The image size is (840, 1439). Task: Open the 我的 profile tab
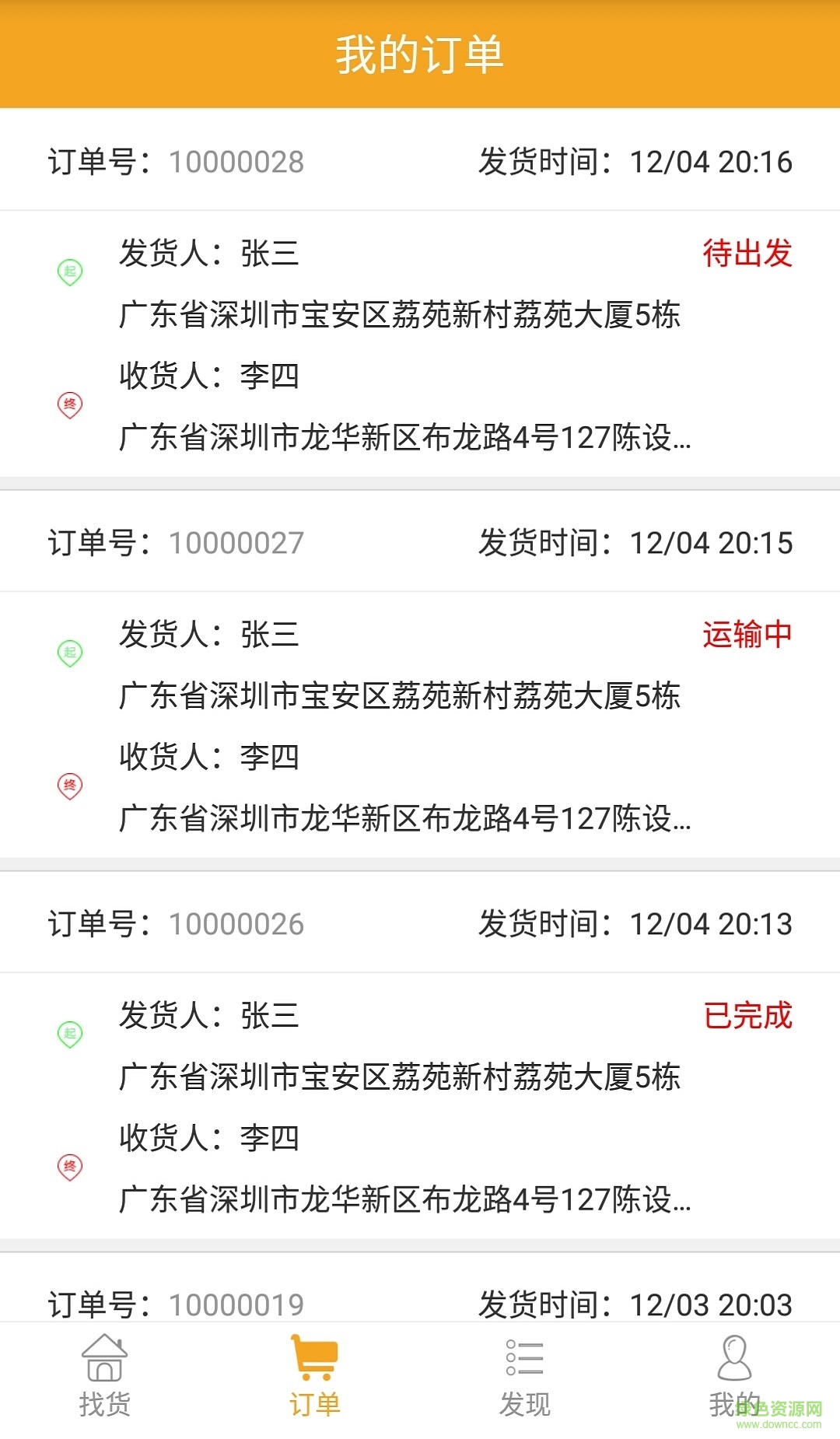734,1377
